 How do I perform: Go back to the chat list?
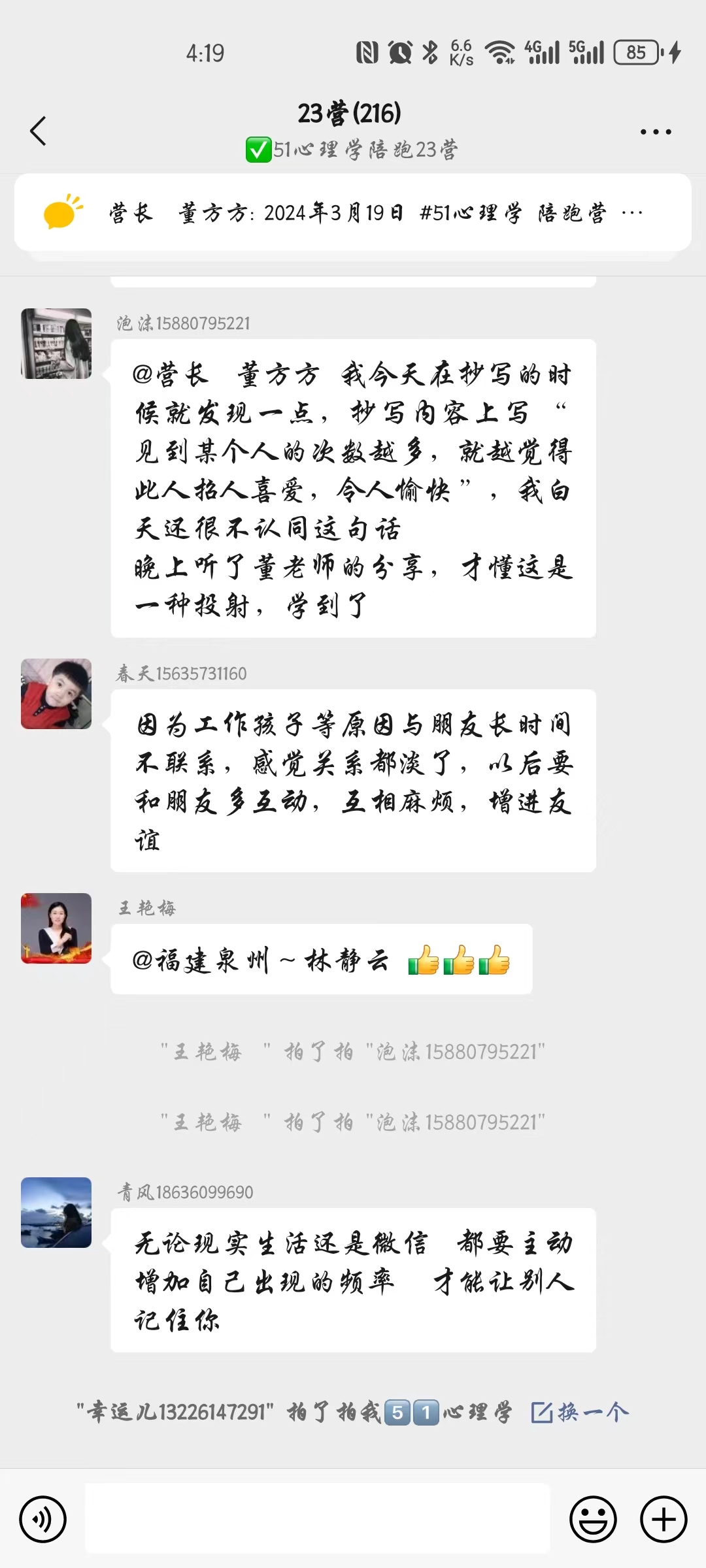click(39, 131)
